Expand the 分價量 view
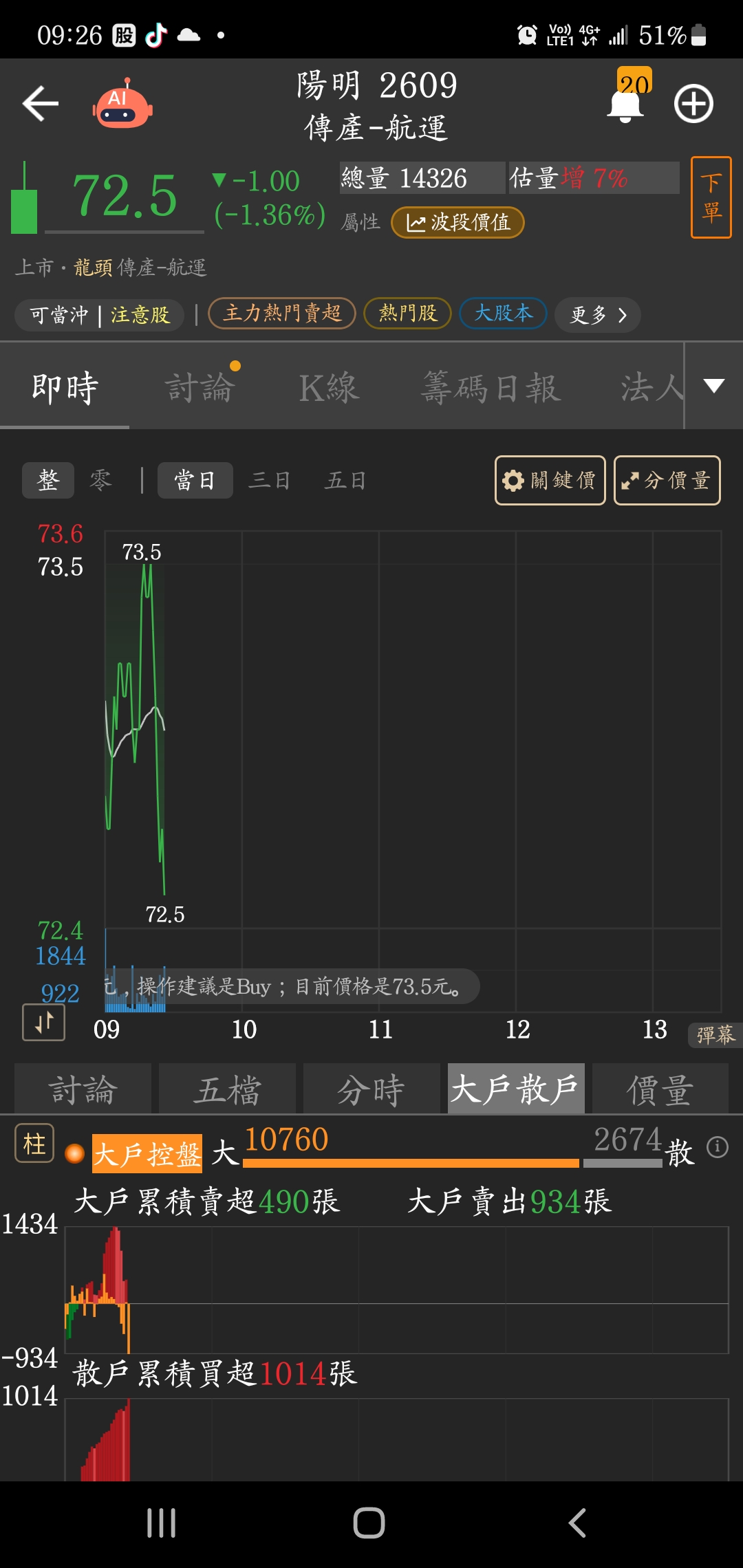 click(667, 480)
